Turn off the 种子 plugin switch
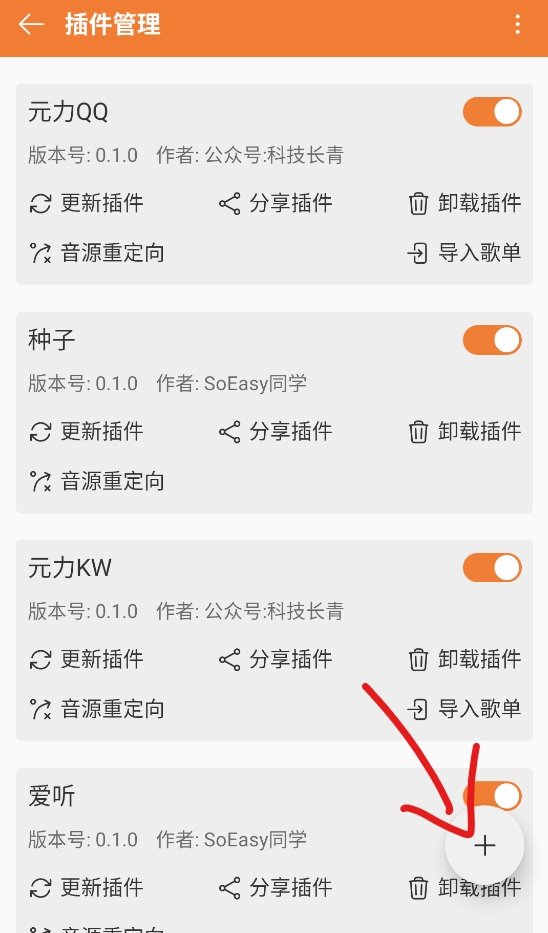This screenshot has width=548, height=933. pyautogui.click(x=492, y=340)
